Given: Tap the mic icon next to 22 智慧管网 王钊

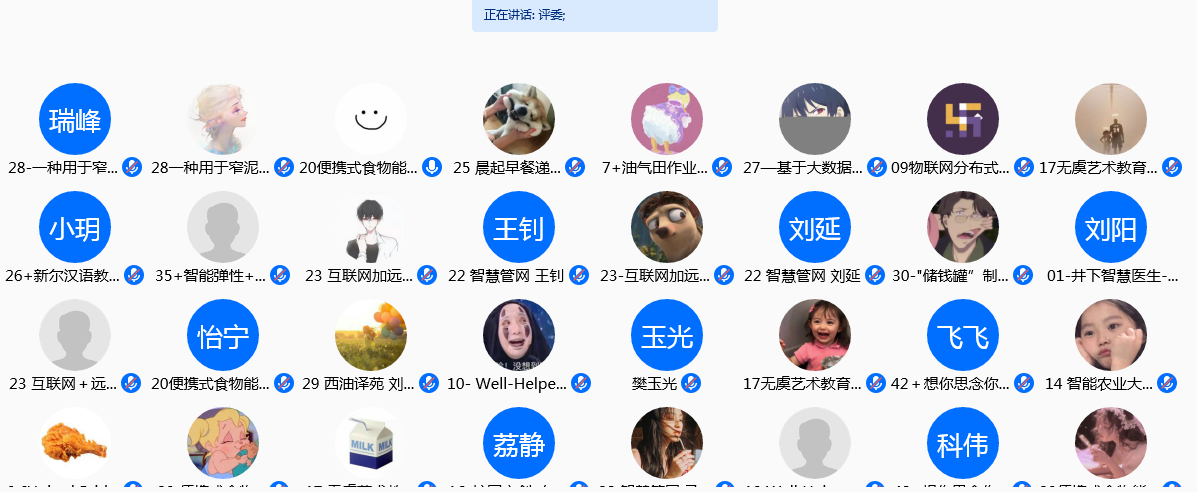Looking at the screenshot, I should pyautogui.click(x=580, y=275).
